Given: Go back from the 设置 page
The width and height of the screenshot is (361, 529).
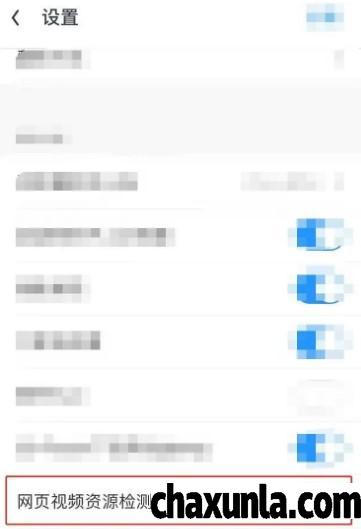Looking at the screenshot, I should [16, 18].
